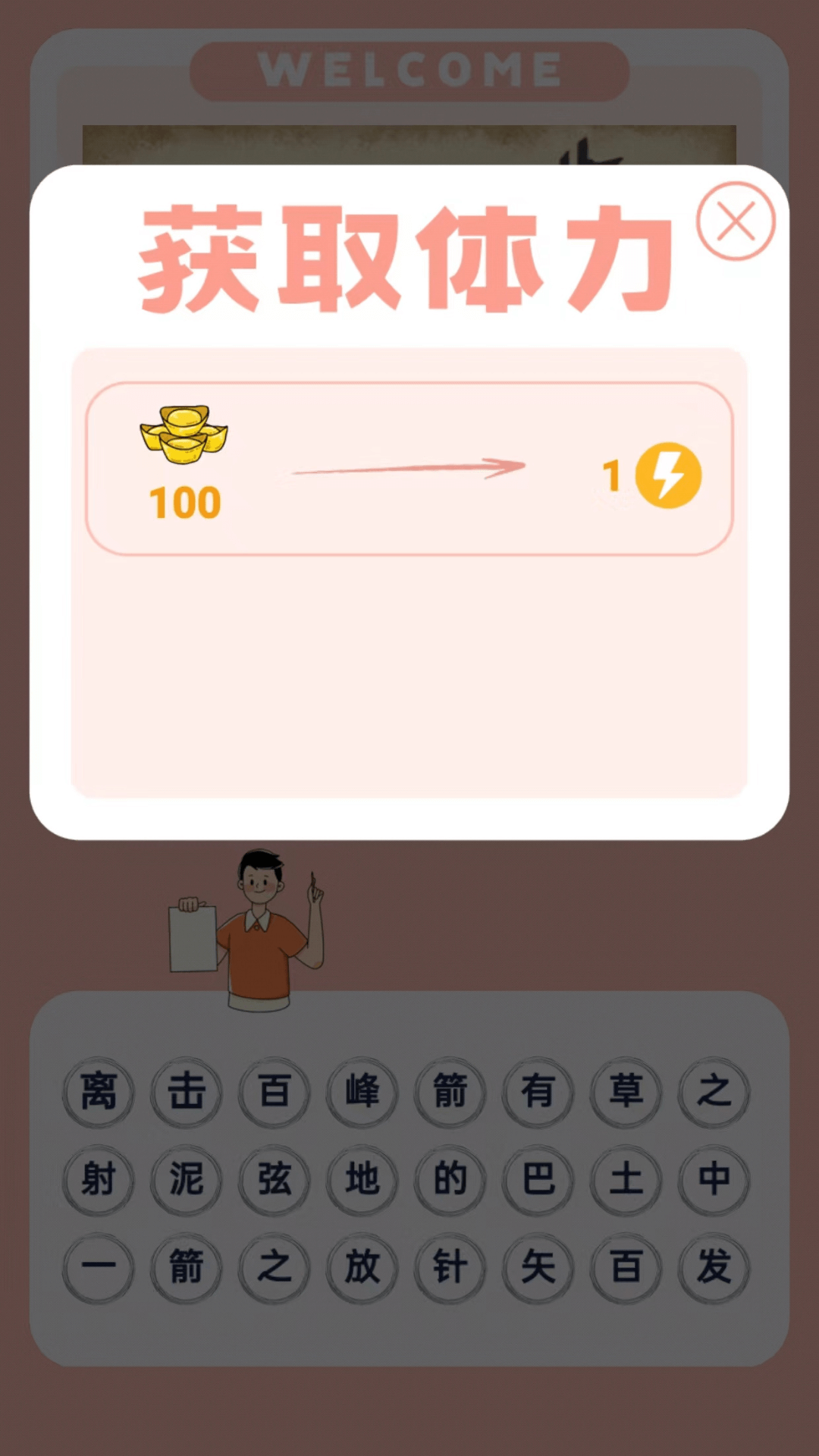
Task: Tap the arrow in the exchange row
Action: pyautogui.click(x=409, y=469)
